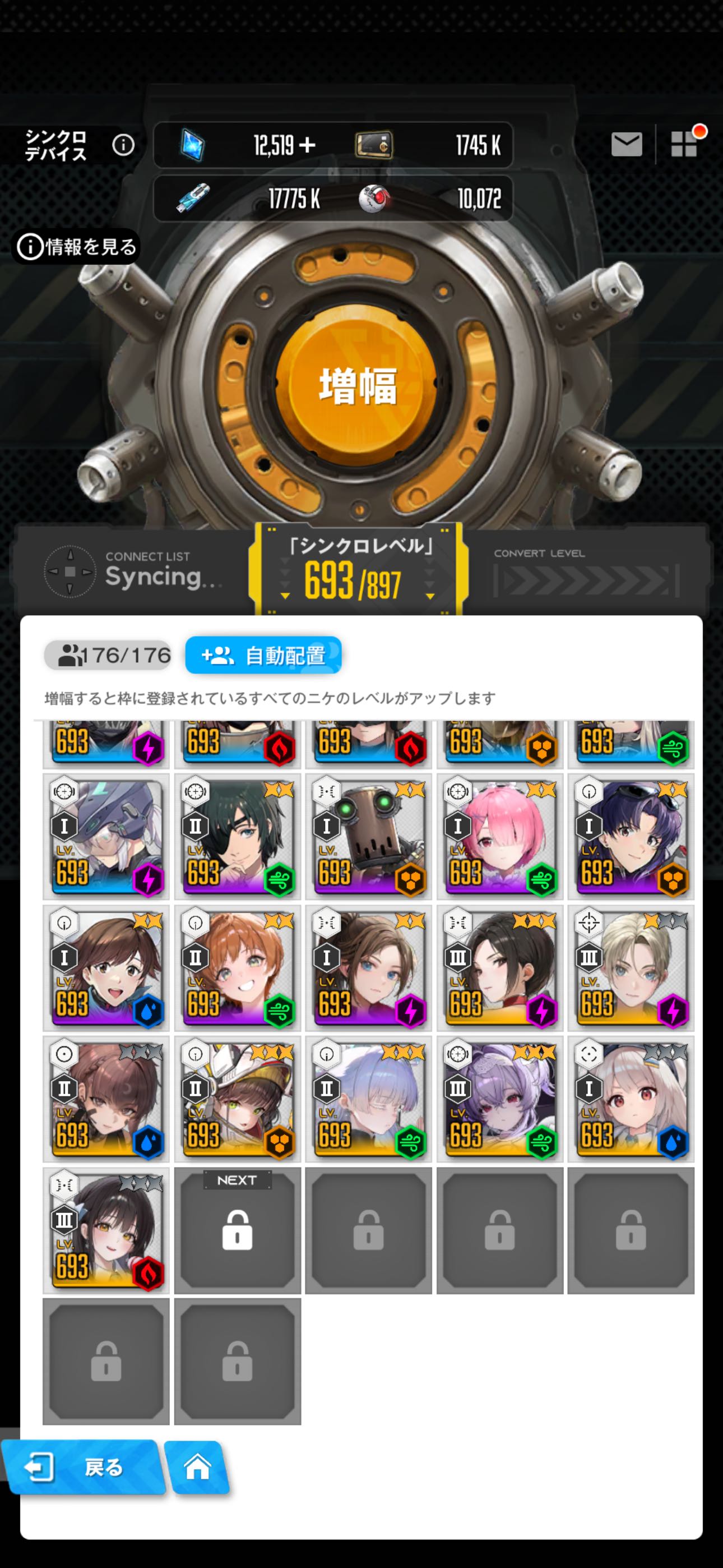Open the mail inbox
The width and height of the screenshot is (723, 1568).
(626, 145)
